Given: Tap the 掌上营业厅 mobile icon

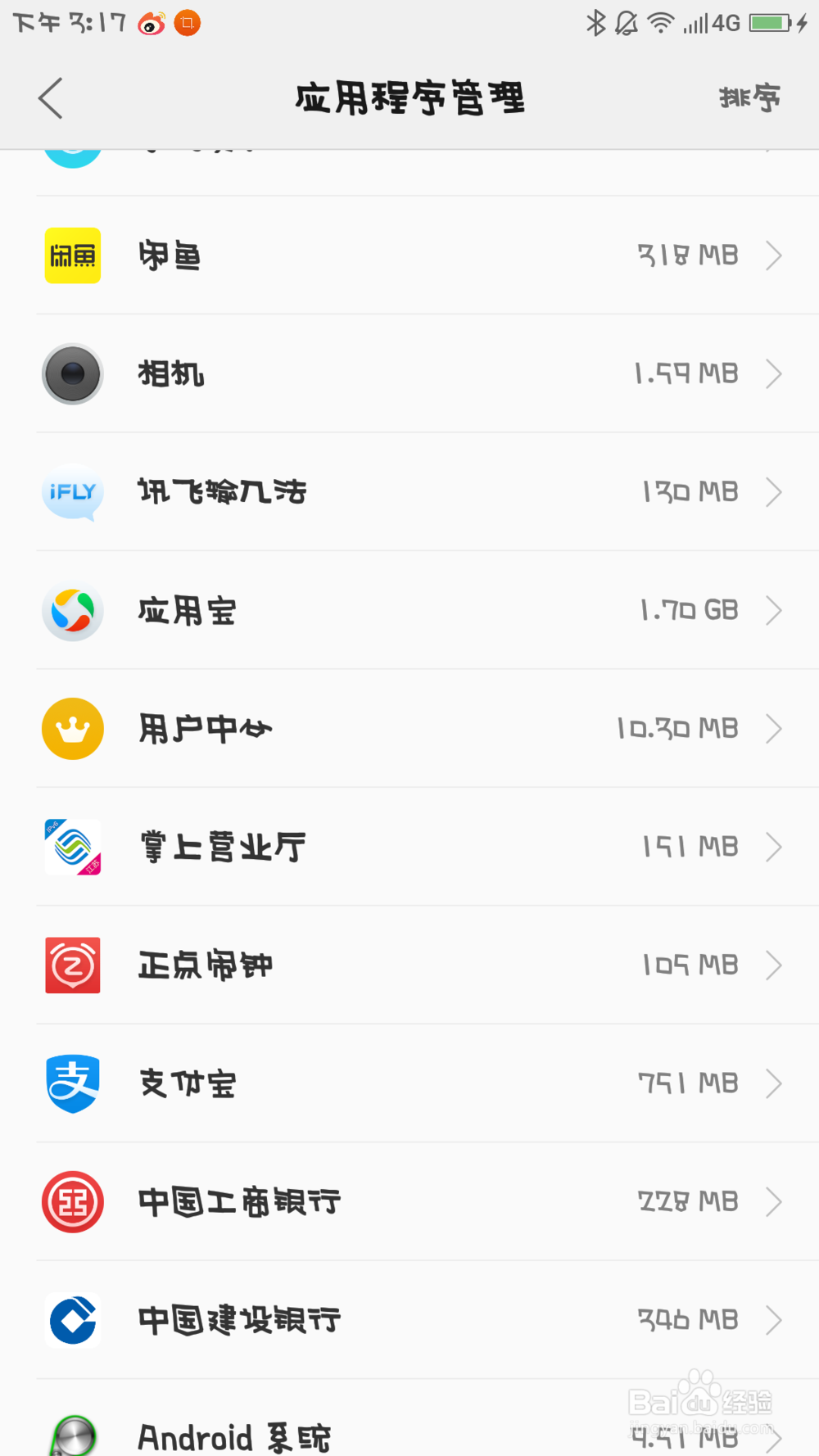Looking at the screenshot, I should [72, 847].
